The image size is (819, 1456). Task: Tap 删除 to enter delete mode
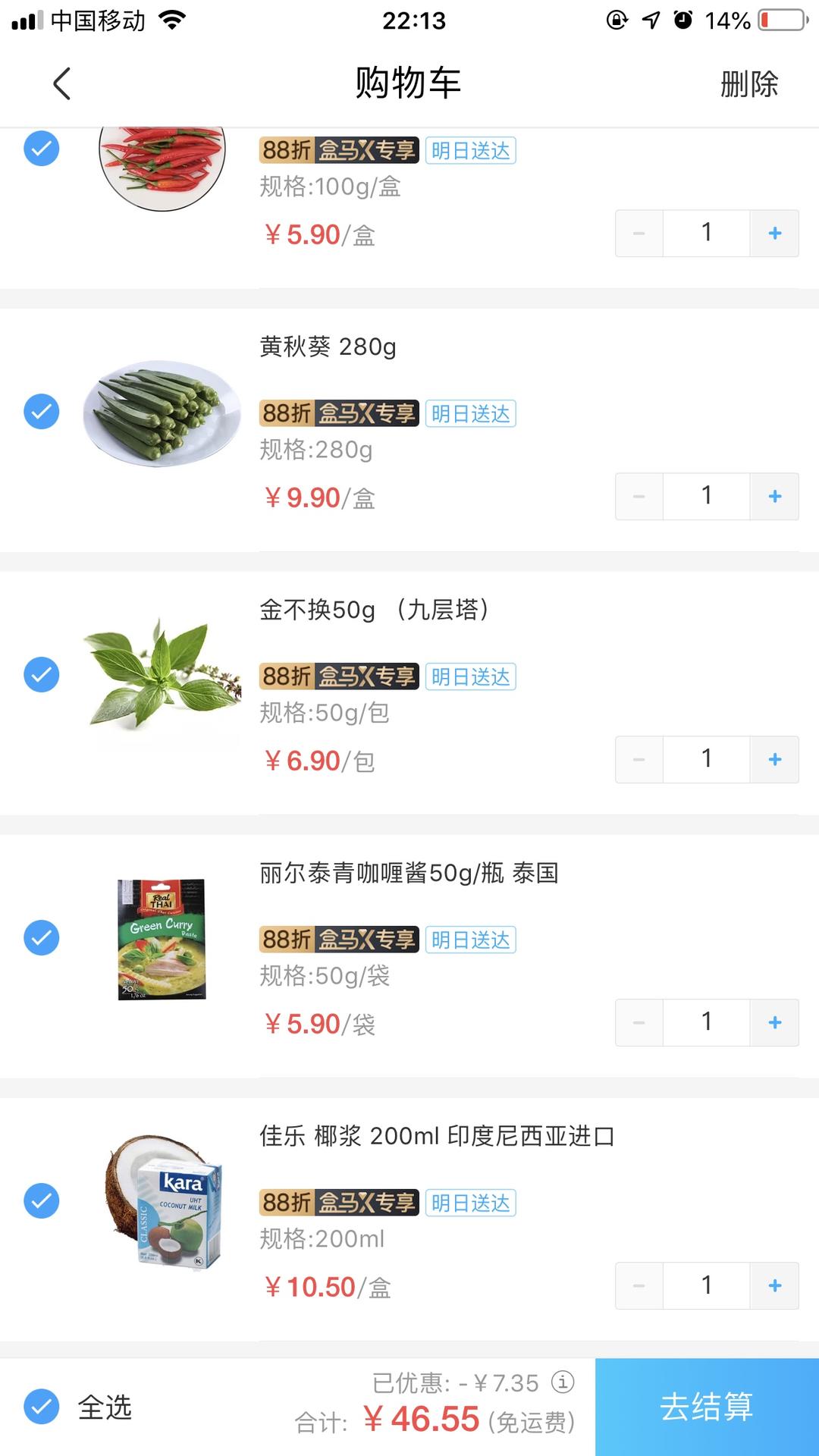749,85
